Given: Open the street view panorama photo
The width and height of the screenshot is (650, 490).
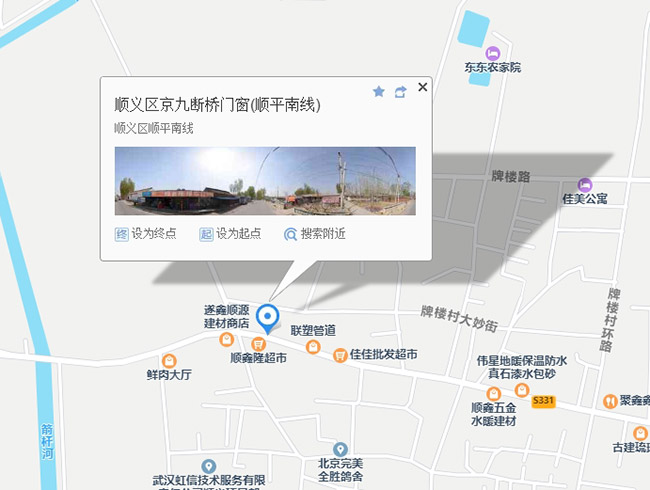Looking at the screenshot, I should [x=265, y=181].
